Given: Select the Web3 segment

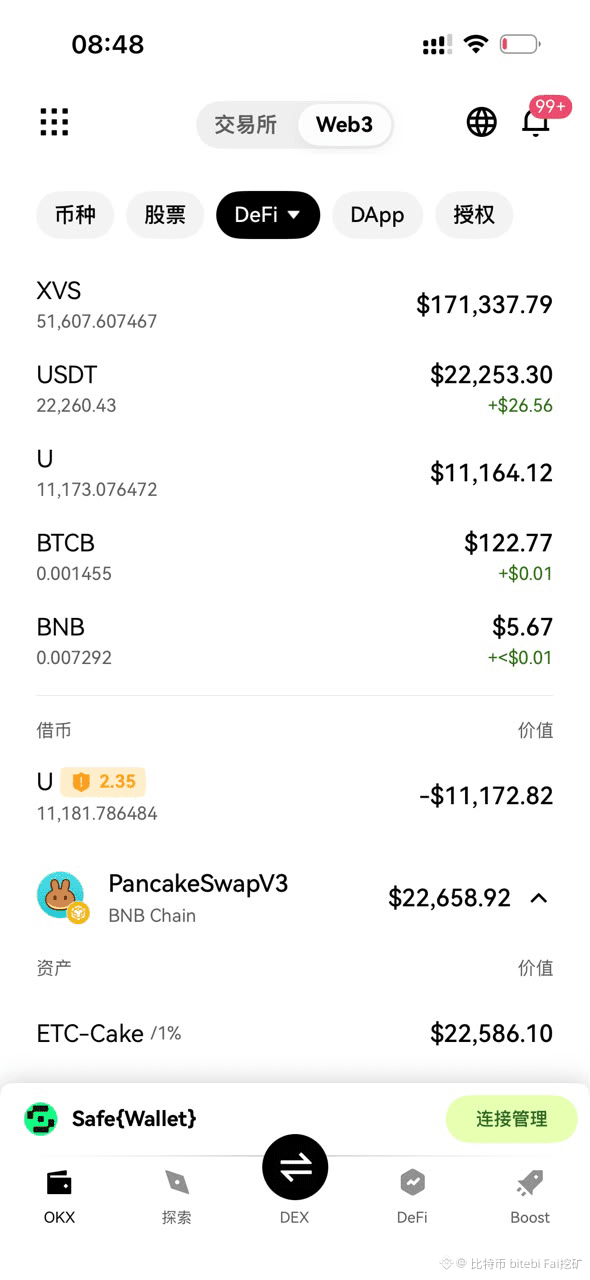Looking at the screenshot, I should pos(344,125).
